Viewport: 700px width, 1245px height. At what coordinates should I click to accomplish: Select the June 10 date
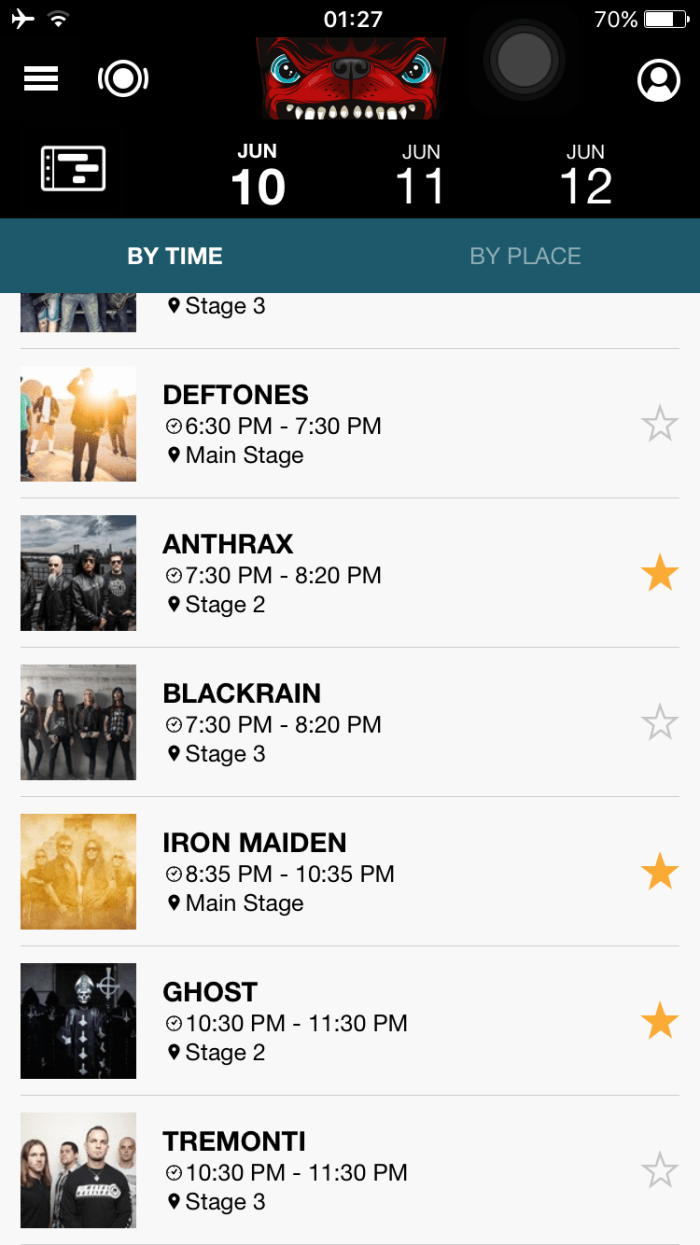[258, 174]
